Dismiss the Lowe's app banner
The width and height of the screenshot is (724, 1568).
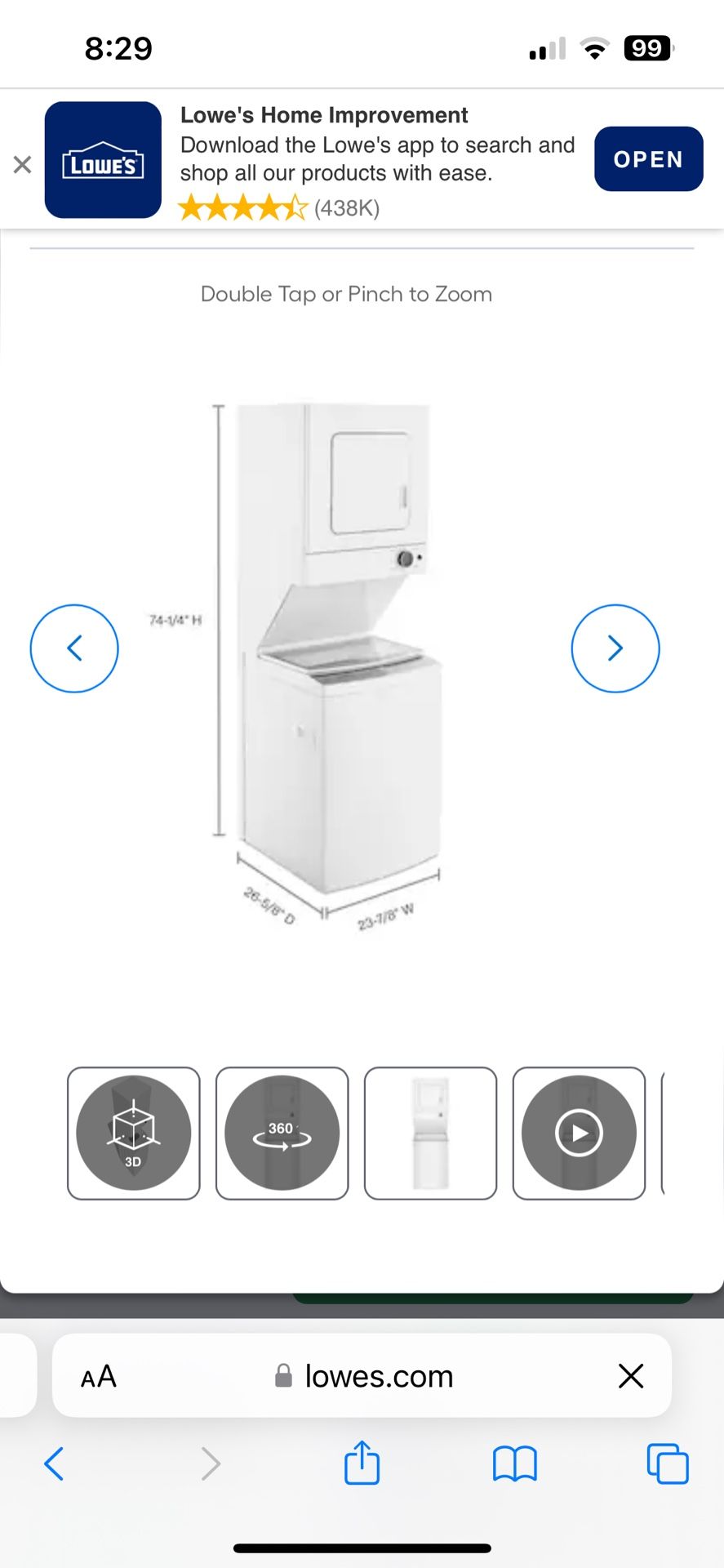coord(22,164)
